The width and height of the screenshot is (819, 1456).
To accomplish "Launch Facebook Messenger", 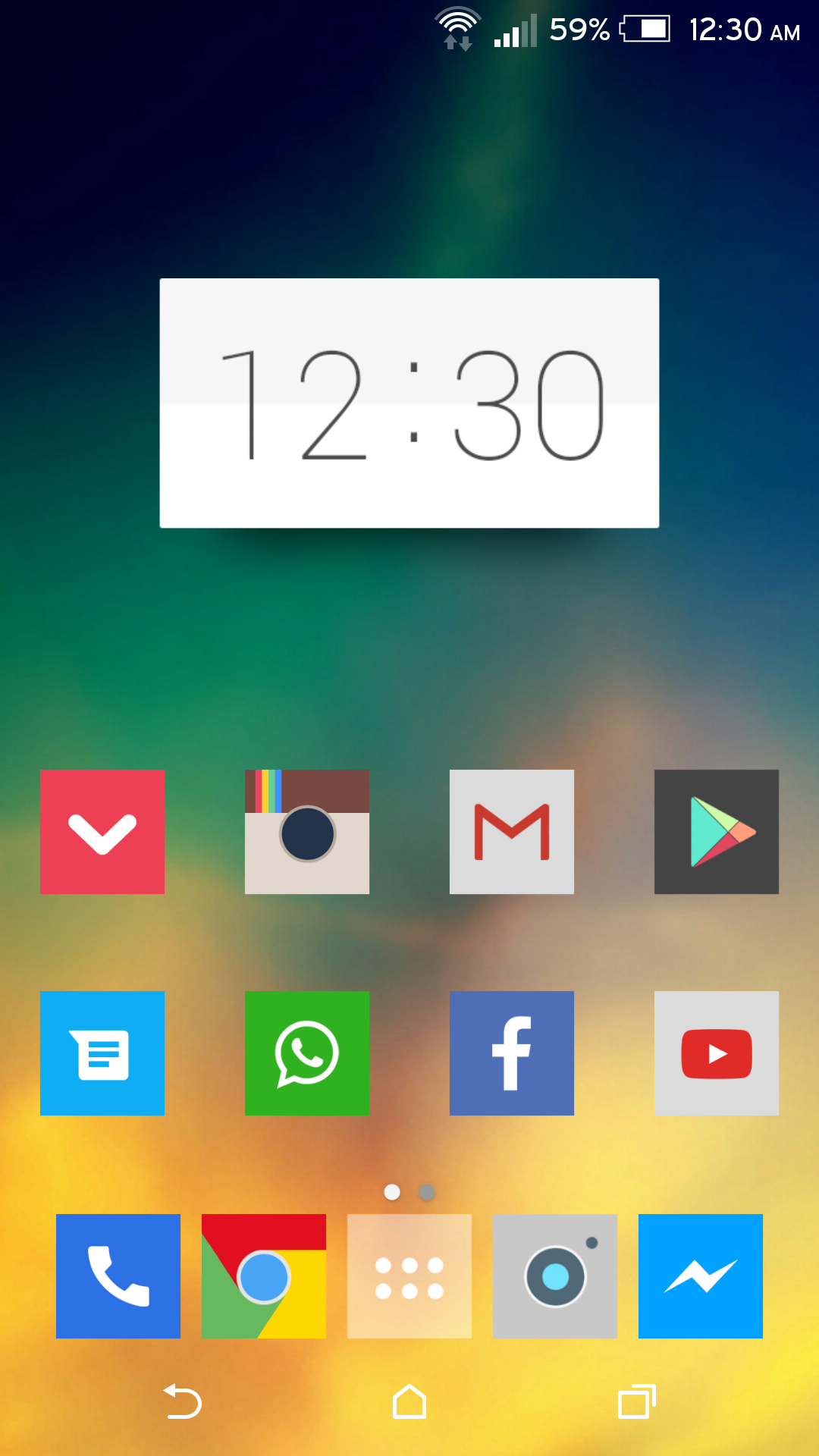I will [700, 1276].
